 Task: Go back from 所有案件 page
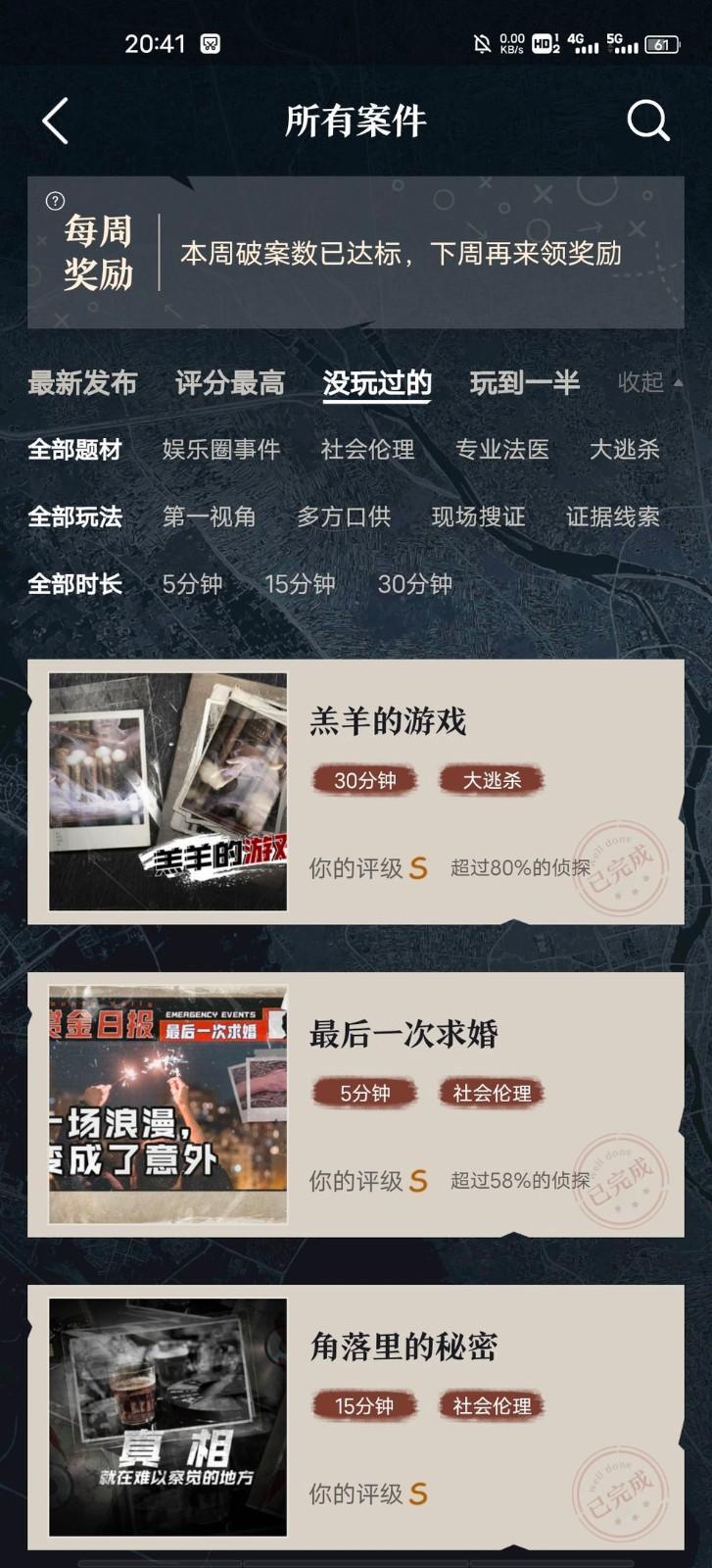[x=56, y=122]
